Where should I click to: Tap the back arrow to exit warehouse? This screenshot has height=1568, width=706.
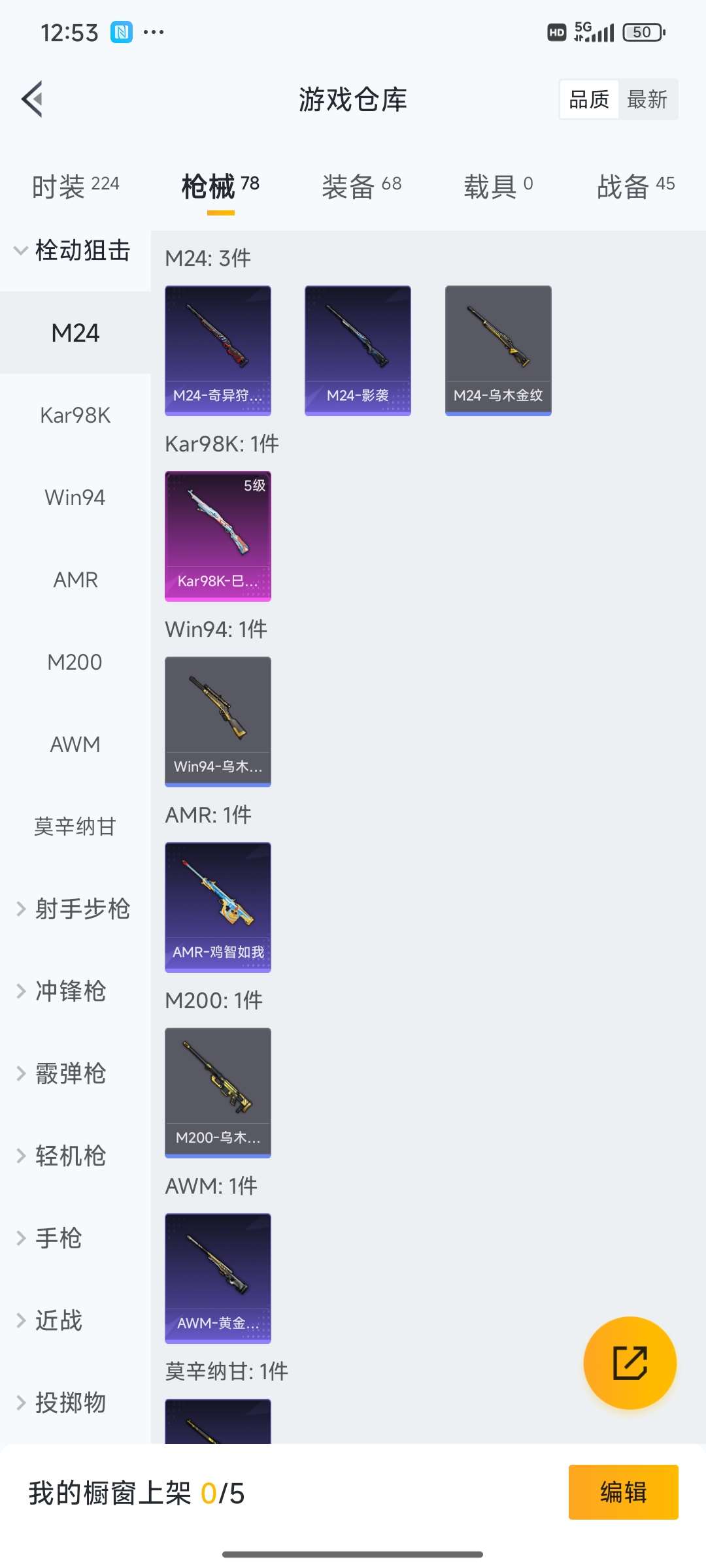(31, 99)
